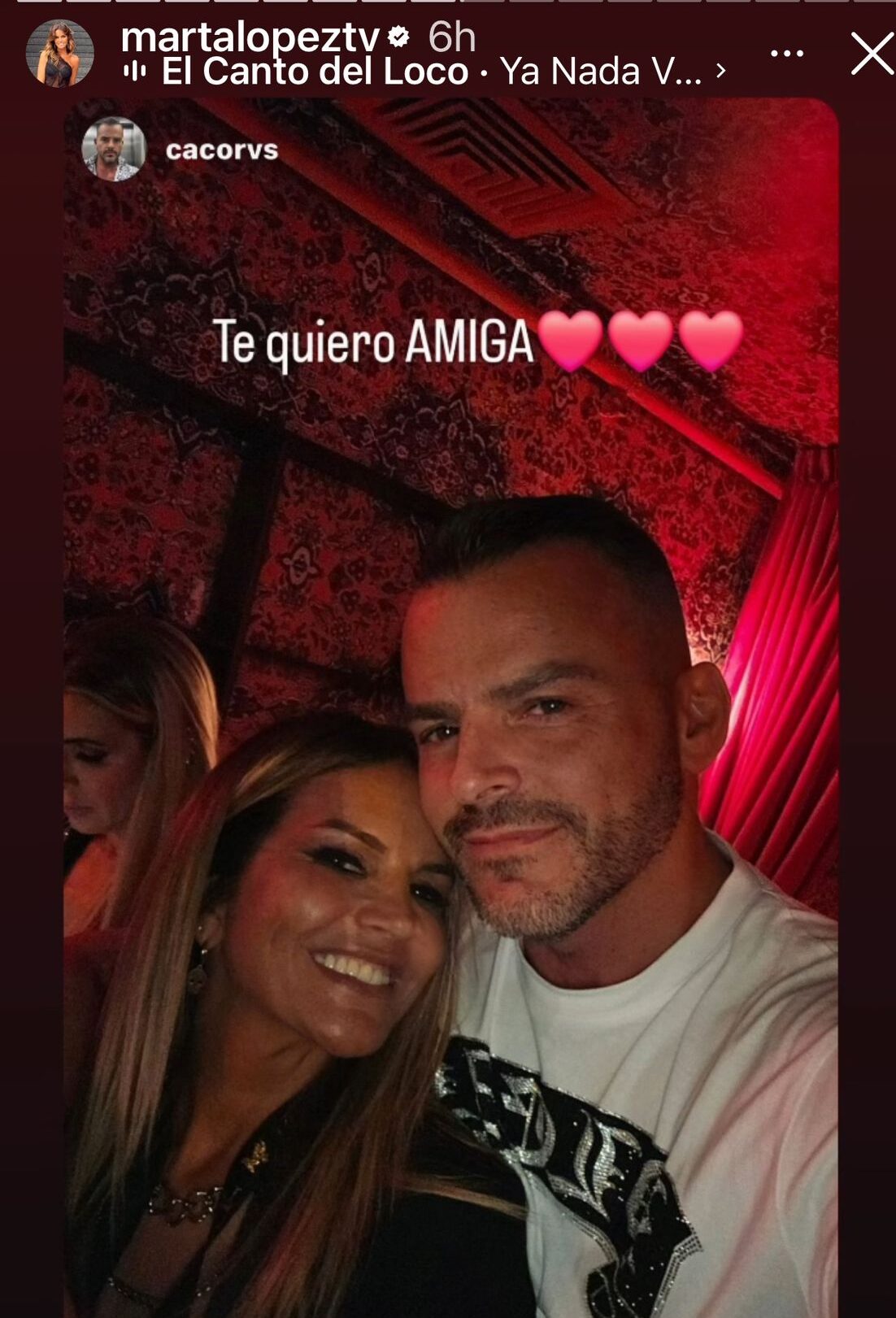Image resolution: width=896 pixels, height=1318 pixels.
Task: Open the reshared cacorvs story
Action: [x=221, y=150]
